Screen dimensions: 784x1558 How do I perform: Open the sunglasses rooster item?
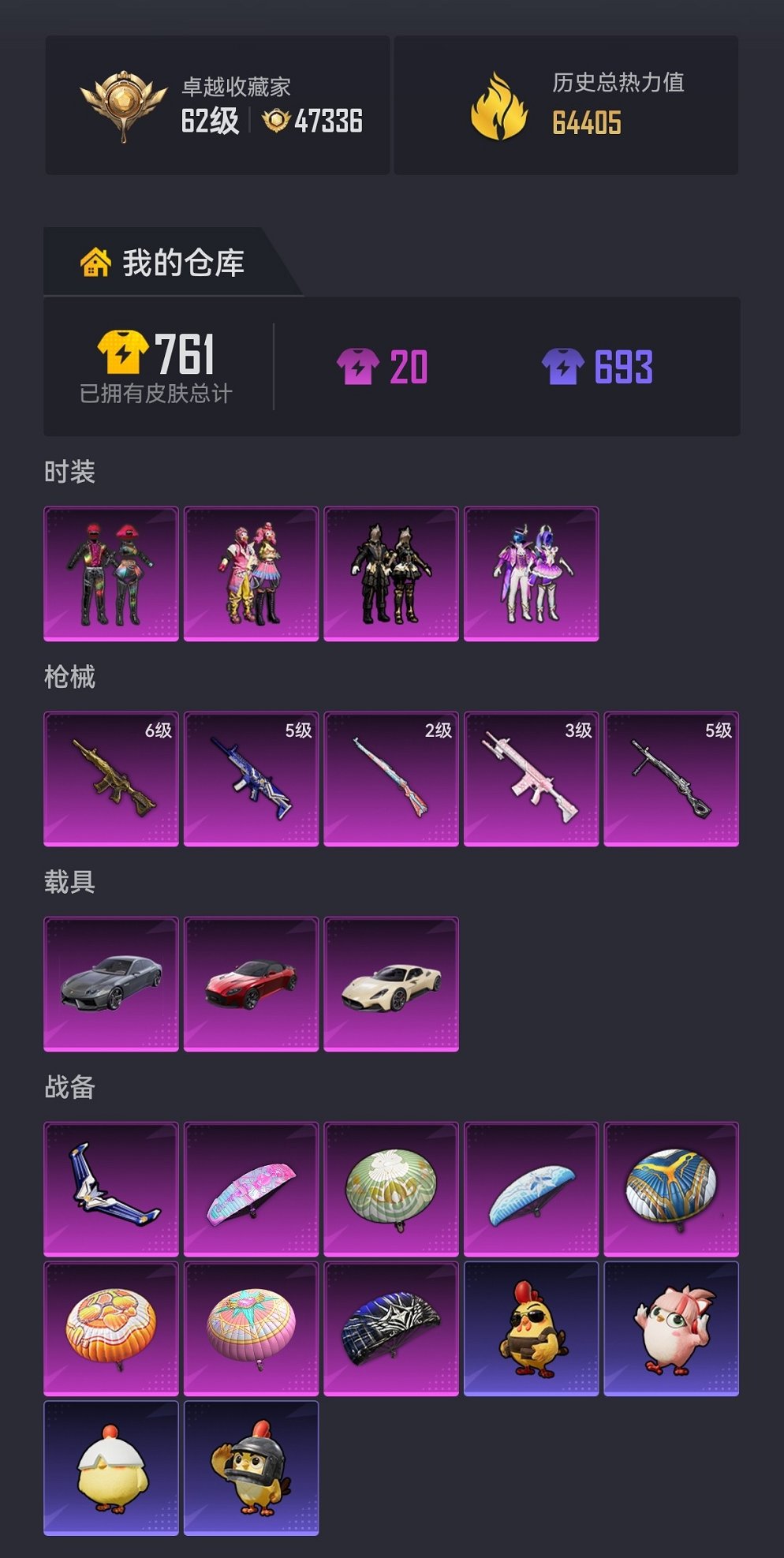coord(531,1328)
